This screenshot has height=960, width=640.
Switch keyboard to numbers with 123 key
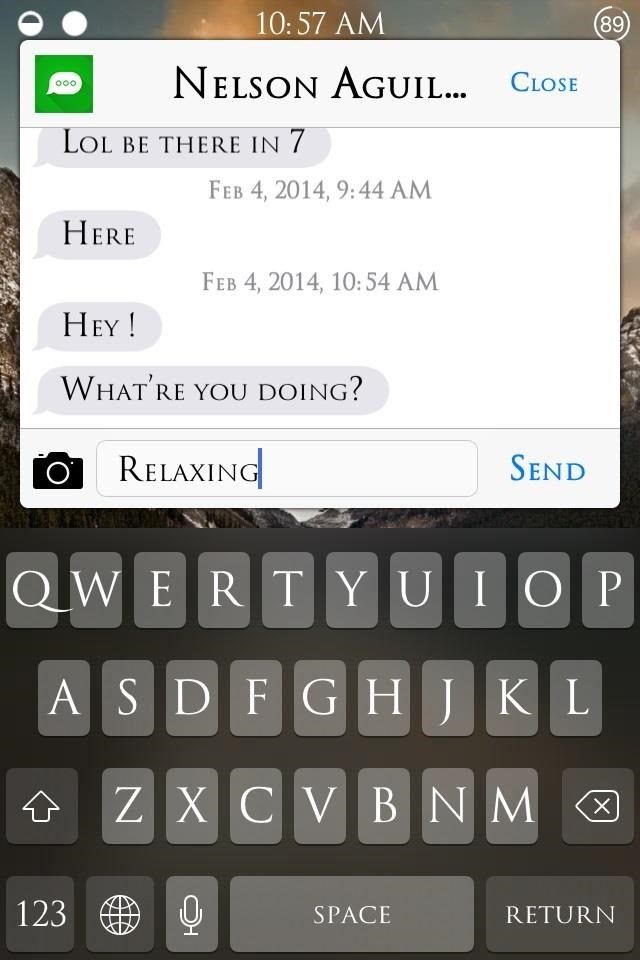42,914
